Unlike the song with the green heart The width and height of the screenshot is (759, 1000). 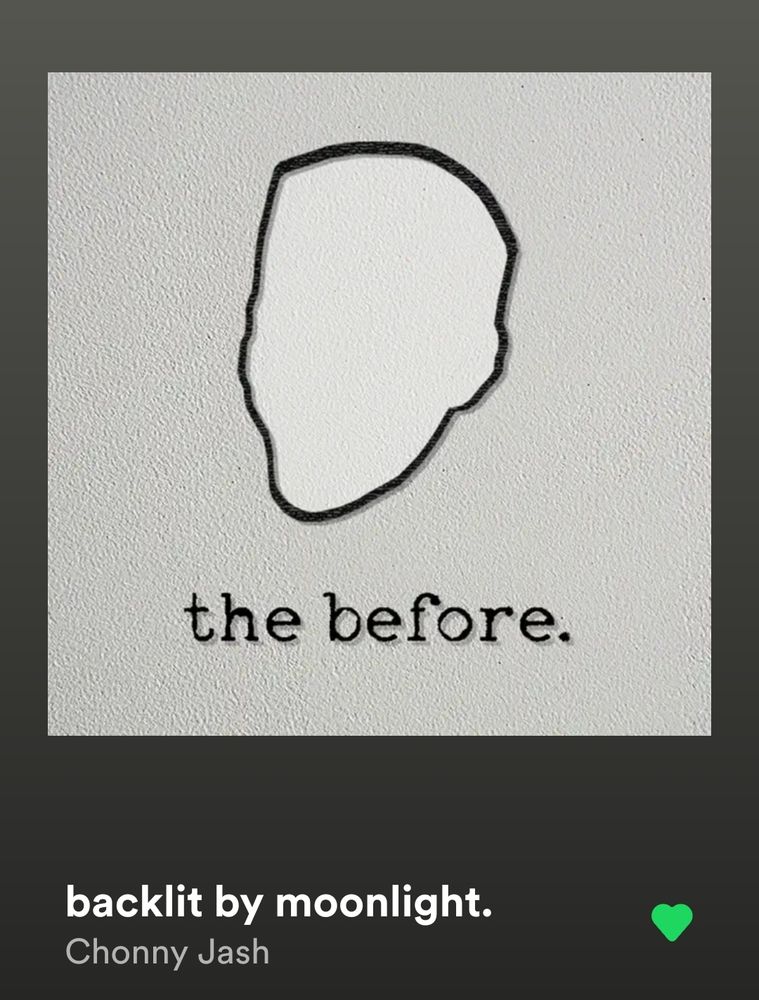coord(672,922)
